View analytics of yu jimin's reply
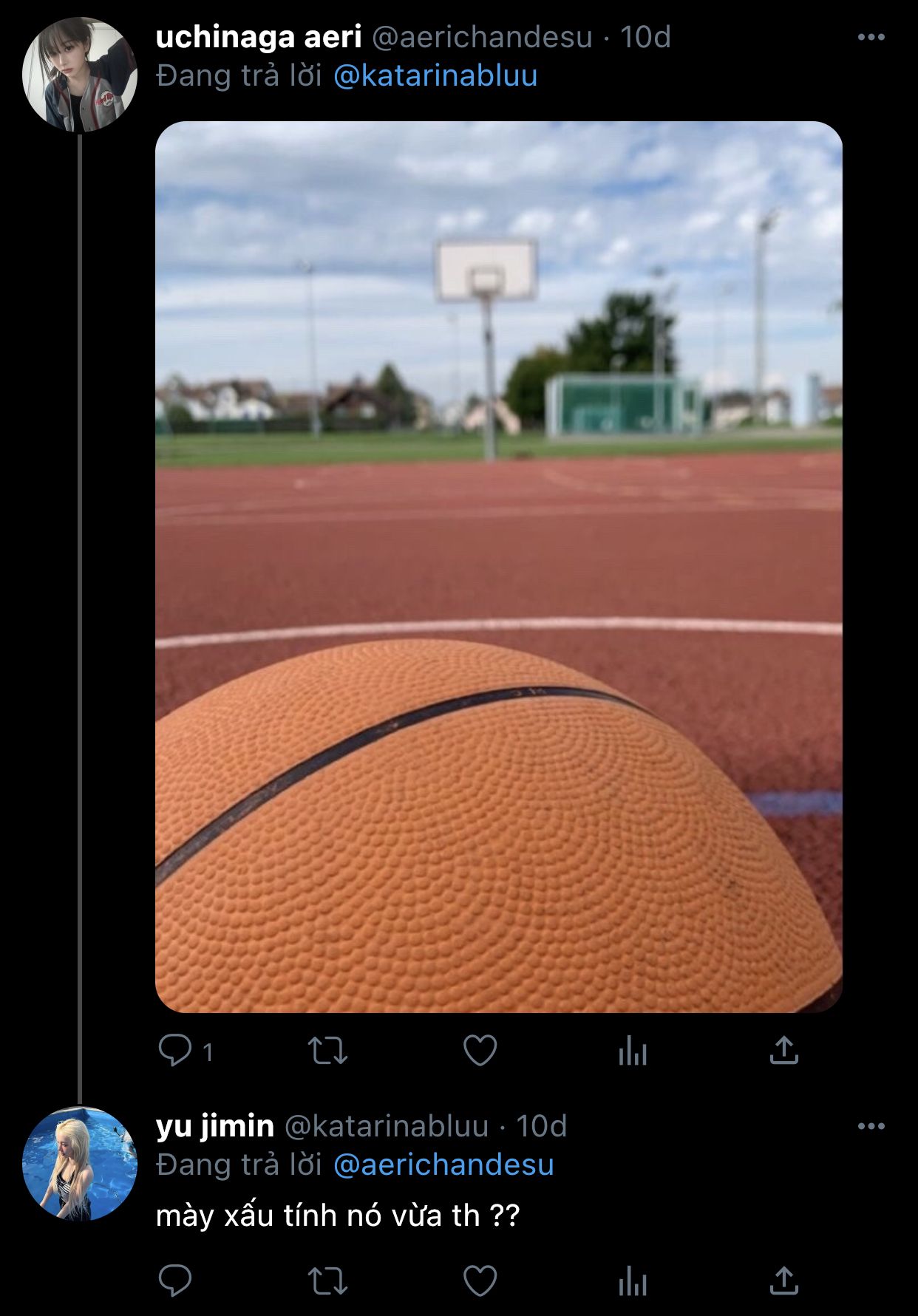918x1316 pixels. tap(633, 1281)
